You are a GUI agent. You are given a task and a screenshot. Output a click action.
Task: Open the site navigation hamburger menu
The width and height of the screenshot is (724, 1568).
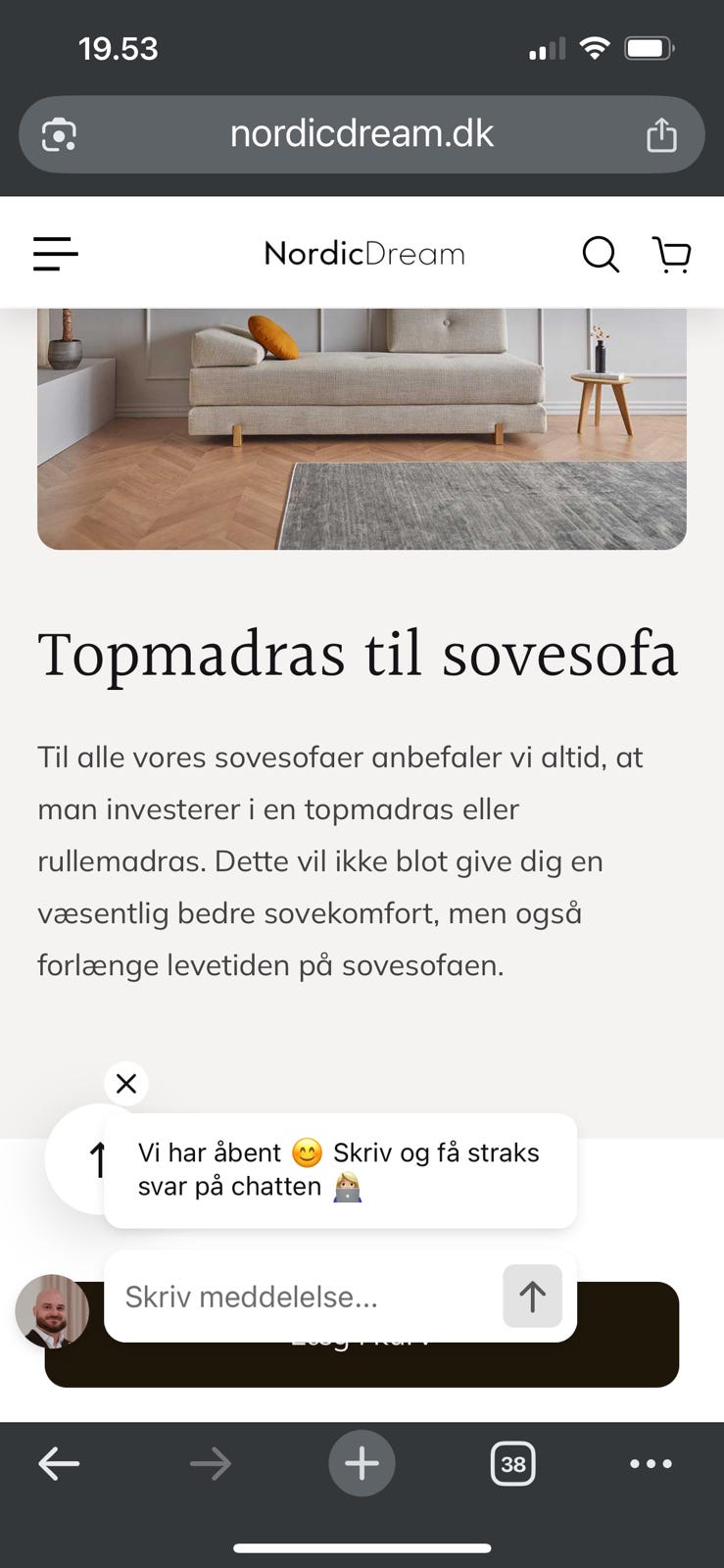click(55, 254)
